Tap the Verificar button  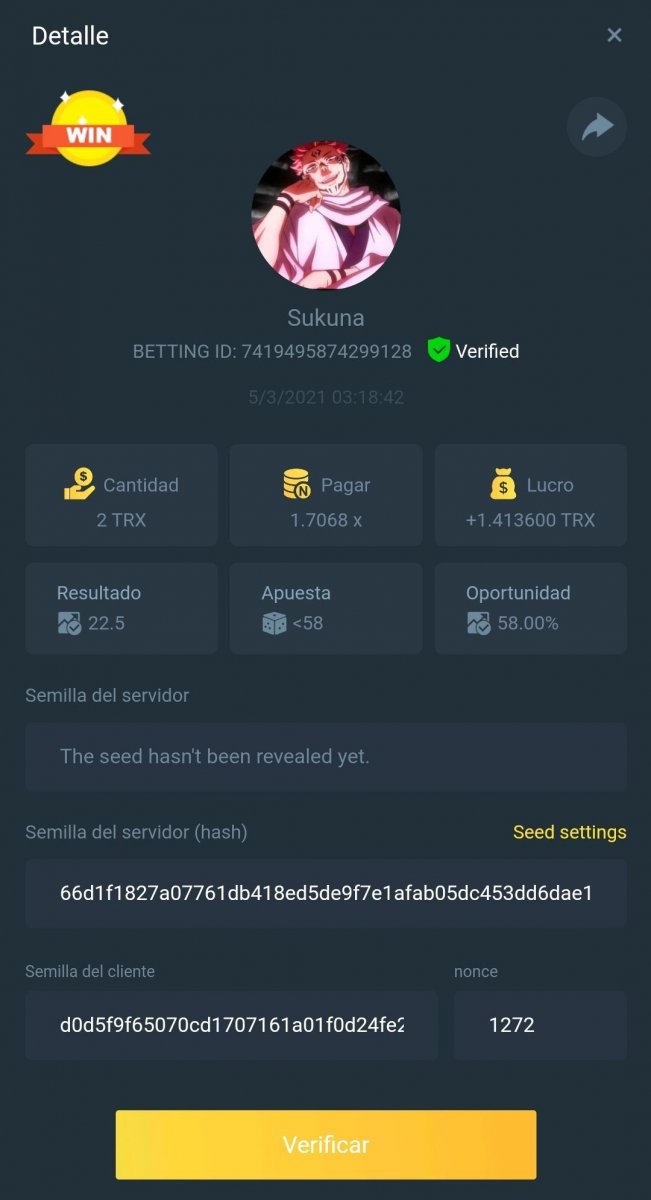coord(326,1144)
